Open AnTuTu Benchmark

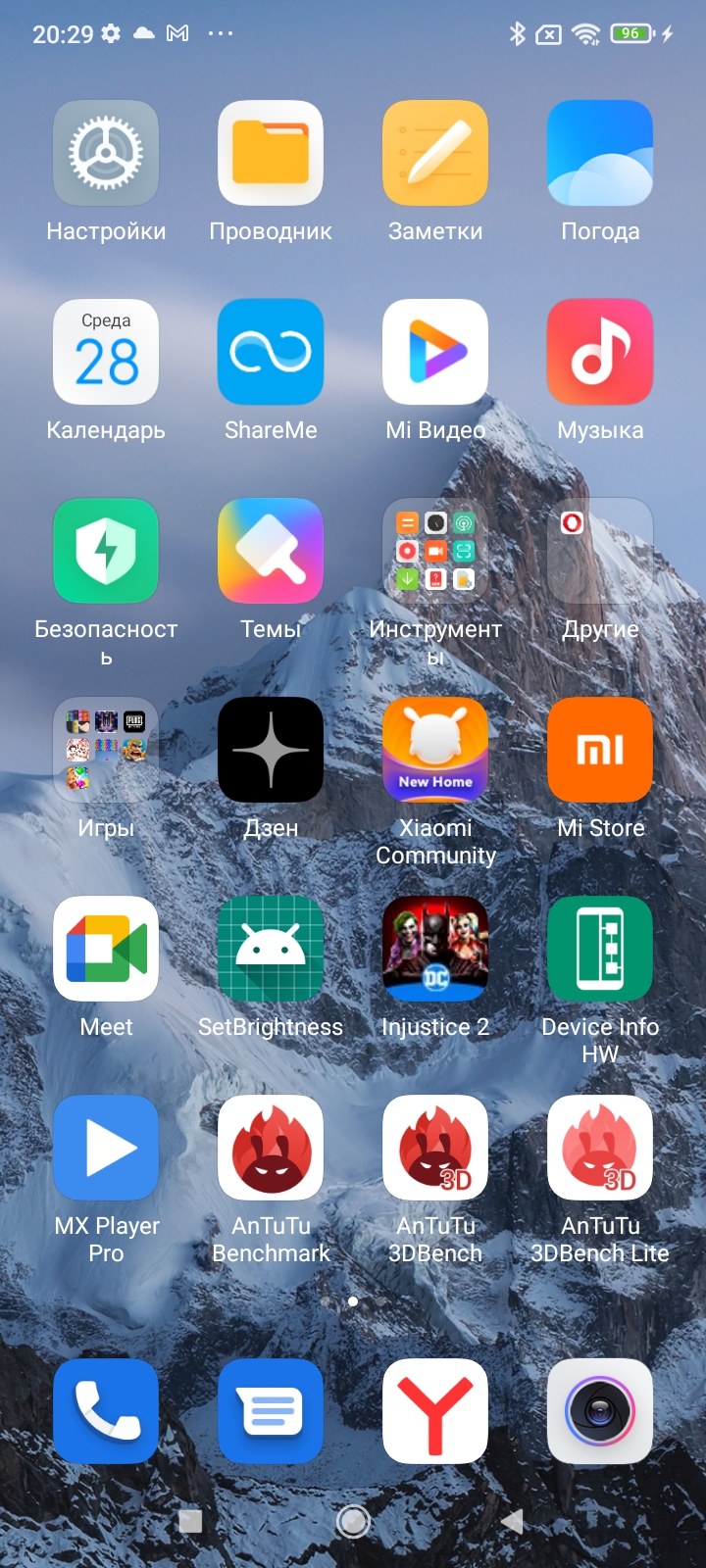[271, 1148]
